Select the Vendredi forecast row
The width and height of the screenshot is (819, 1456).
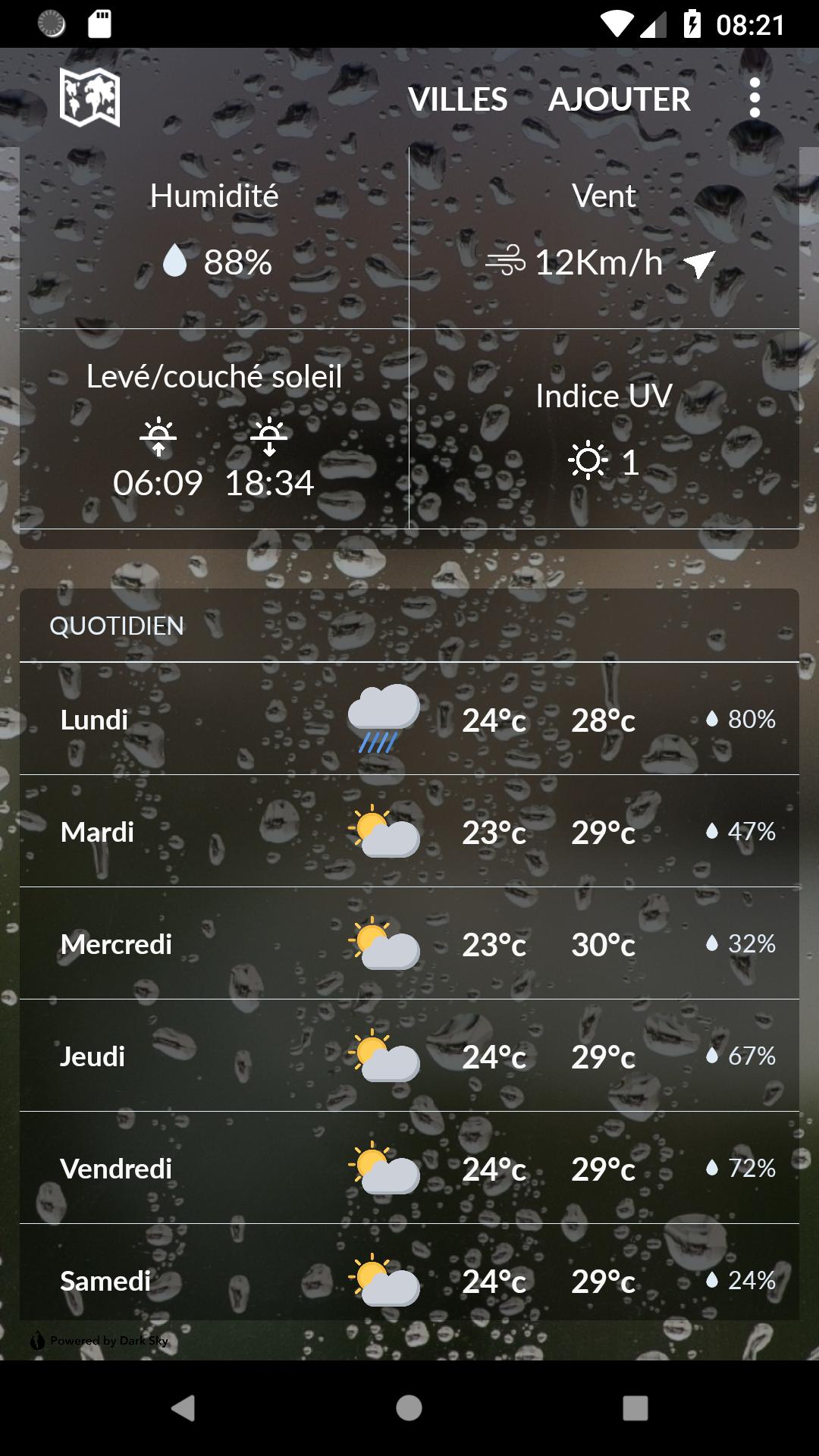pyautogui.click(x=409, y=1168)
